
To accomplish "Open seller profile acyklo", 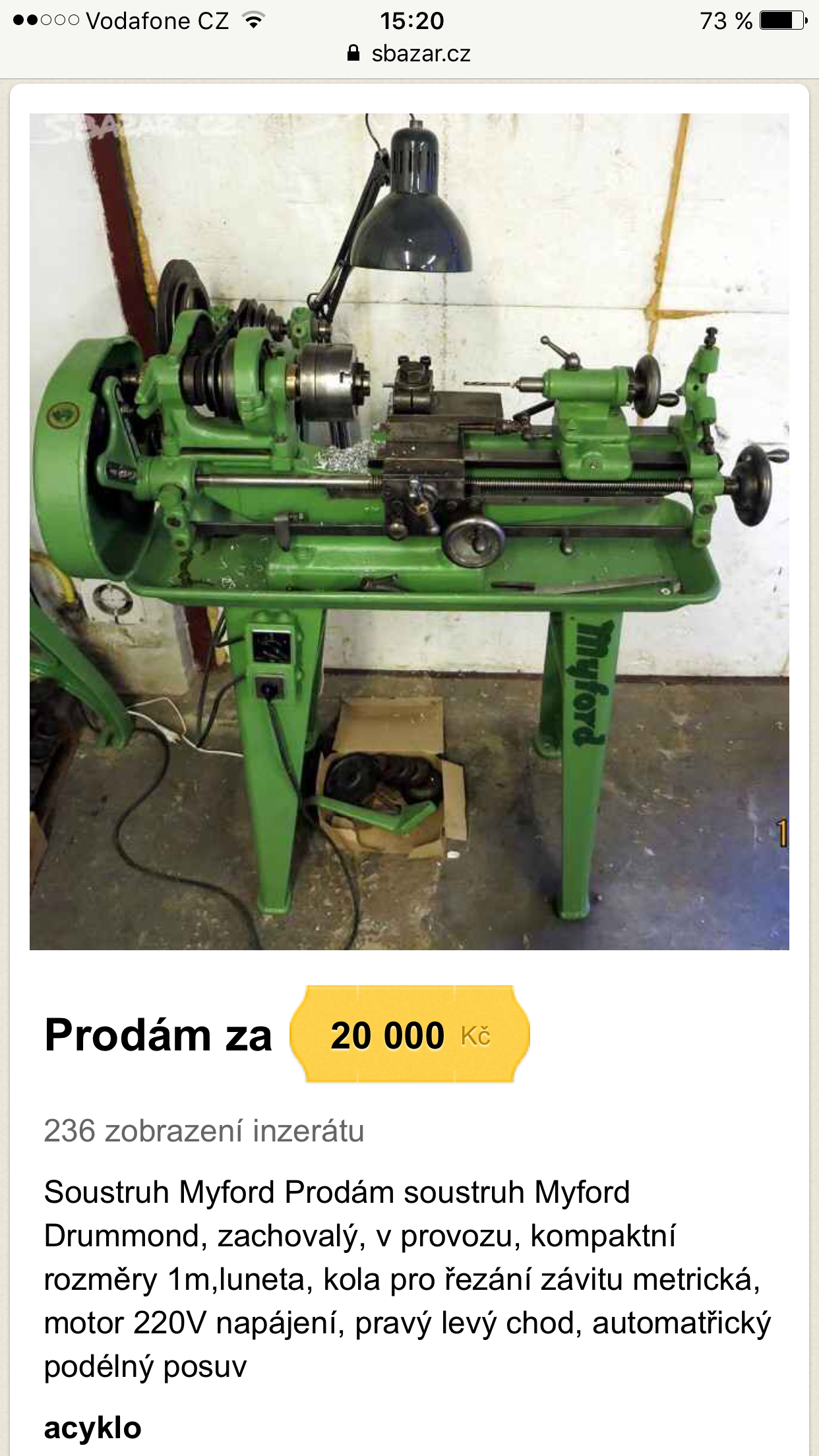I will coord(93,1428).
